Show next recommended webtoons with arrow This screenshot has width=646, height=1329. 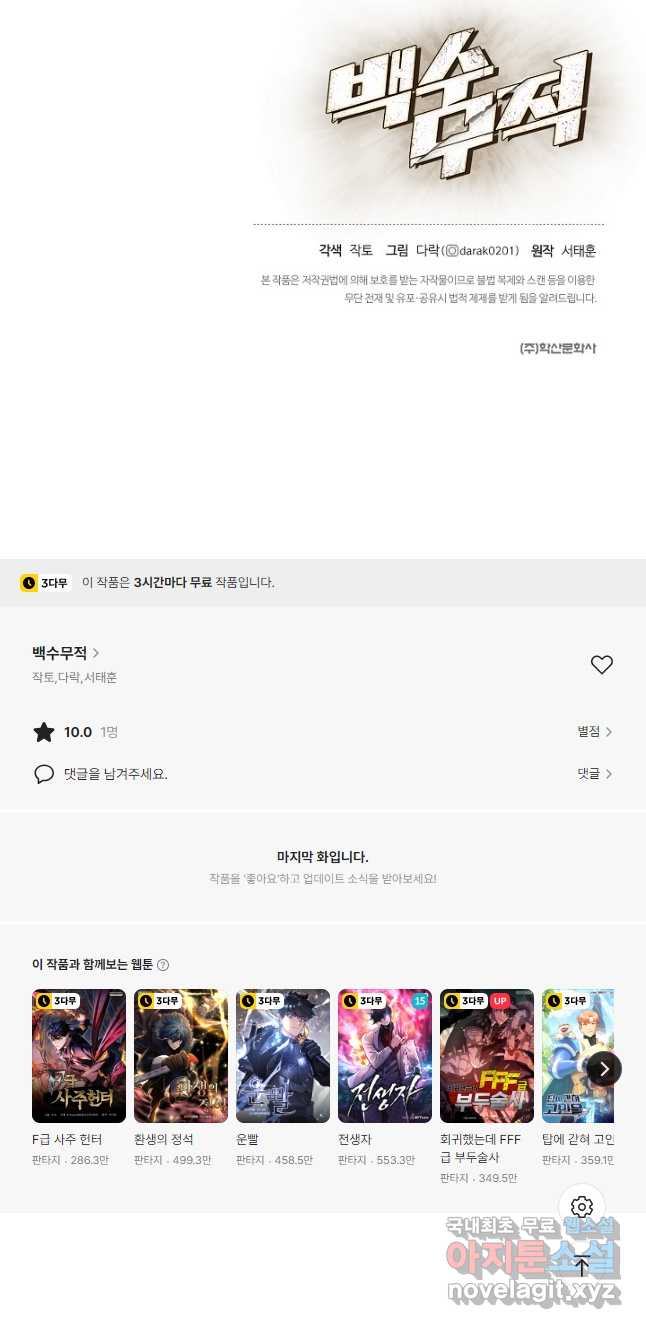click(604, 1069)
